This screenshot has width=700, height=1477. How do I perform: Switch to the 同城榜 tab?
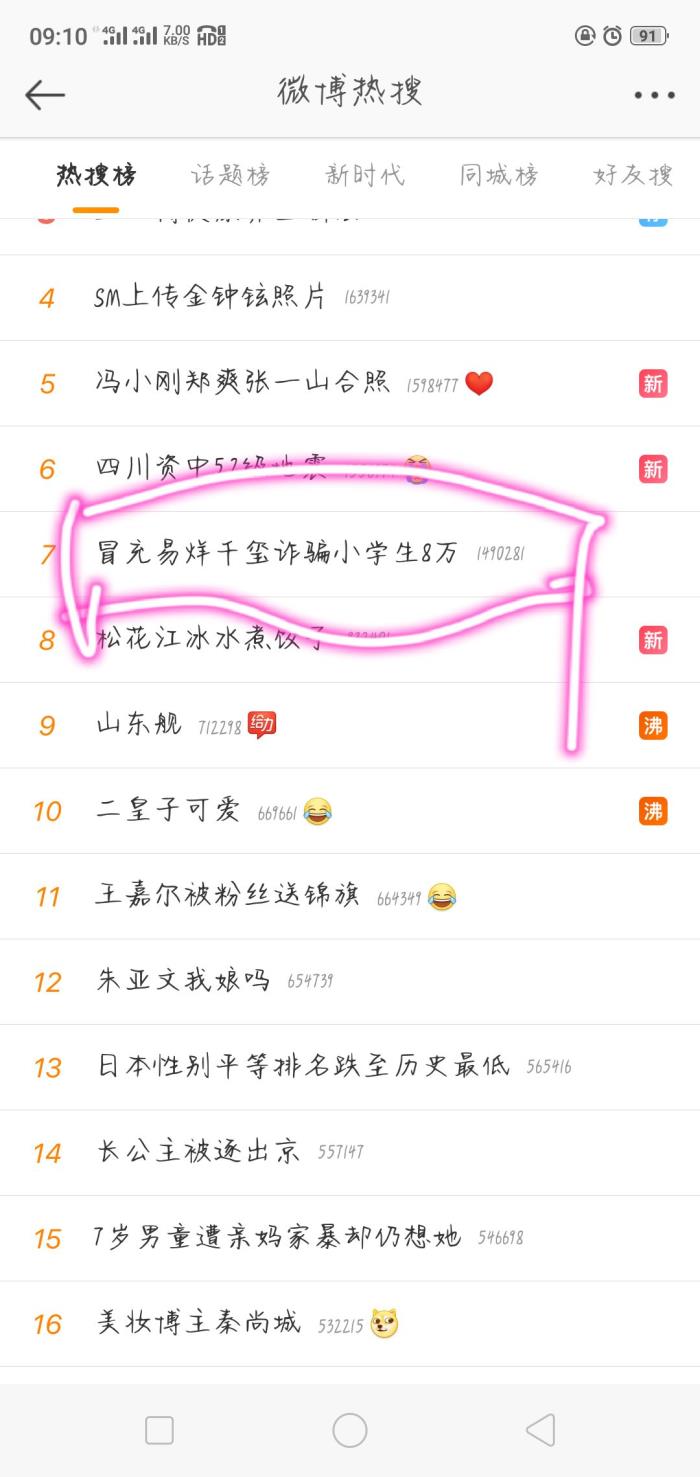499,175
